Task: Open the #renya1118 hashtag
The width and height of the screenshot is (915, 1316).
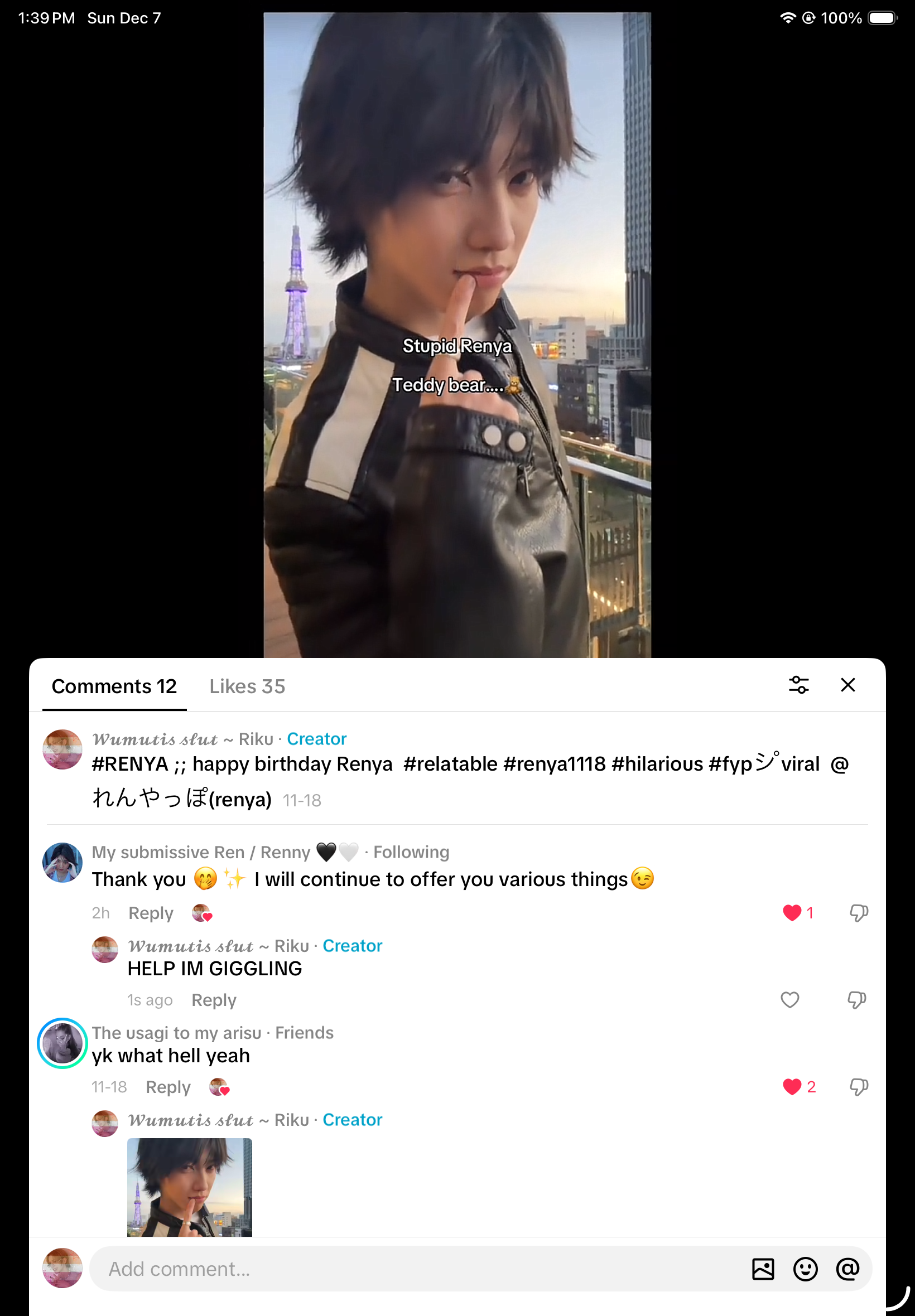Action: [554, 764]
